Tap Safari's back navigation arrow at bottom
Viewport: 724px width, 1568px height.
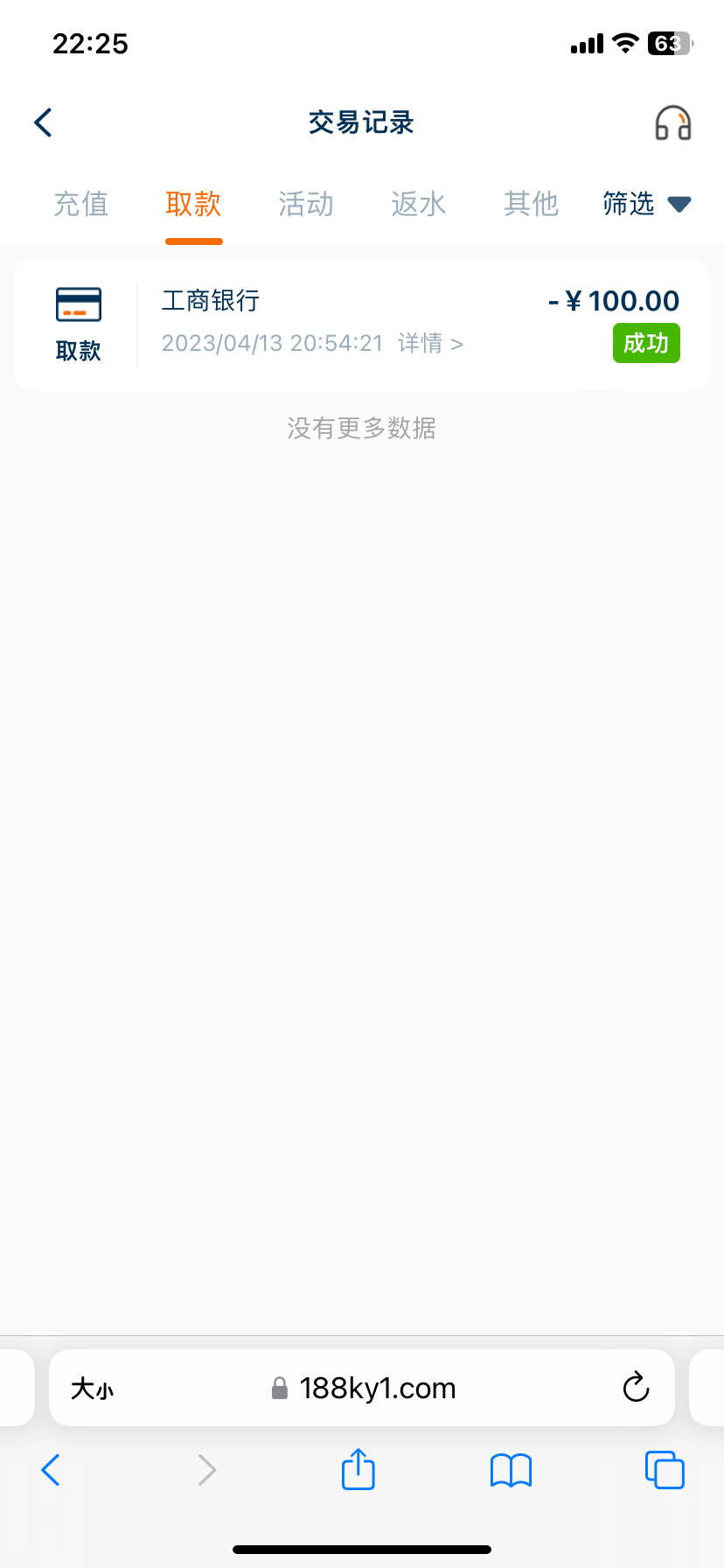[50, 1470]
